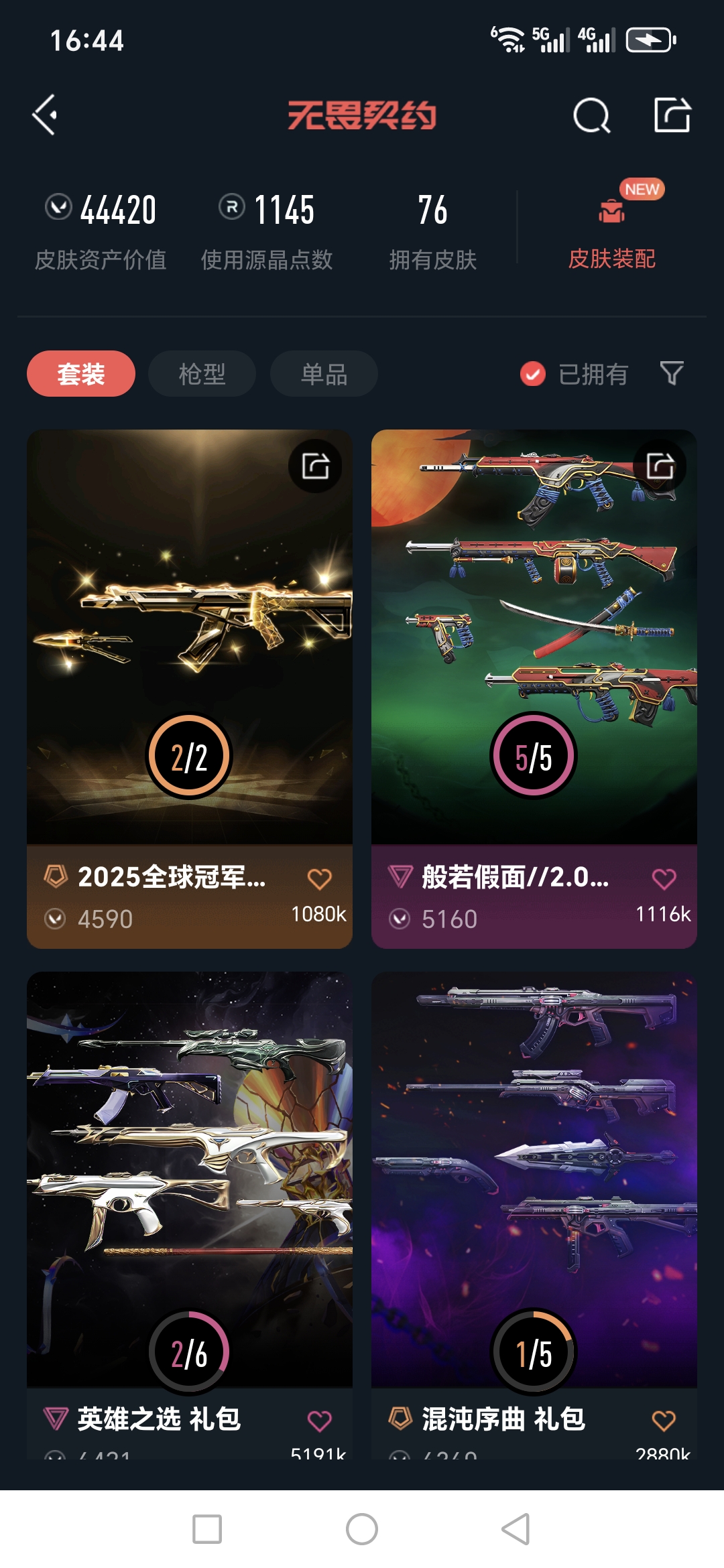Go back using the top-left arrow

point(45,115)
